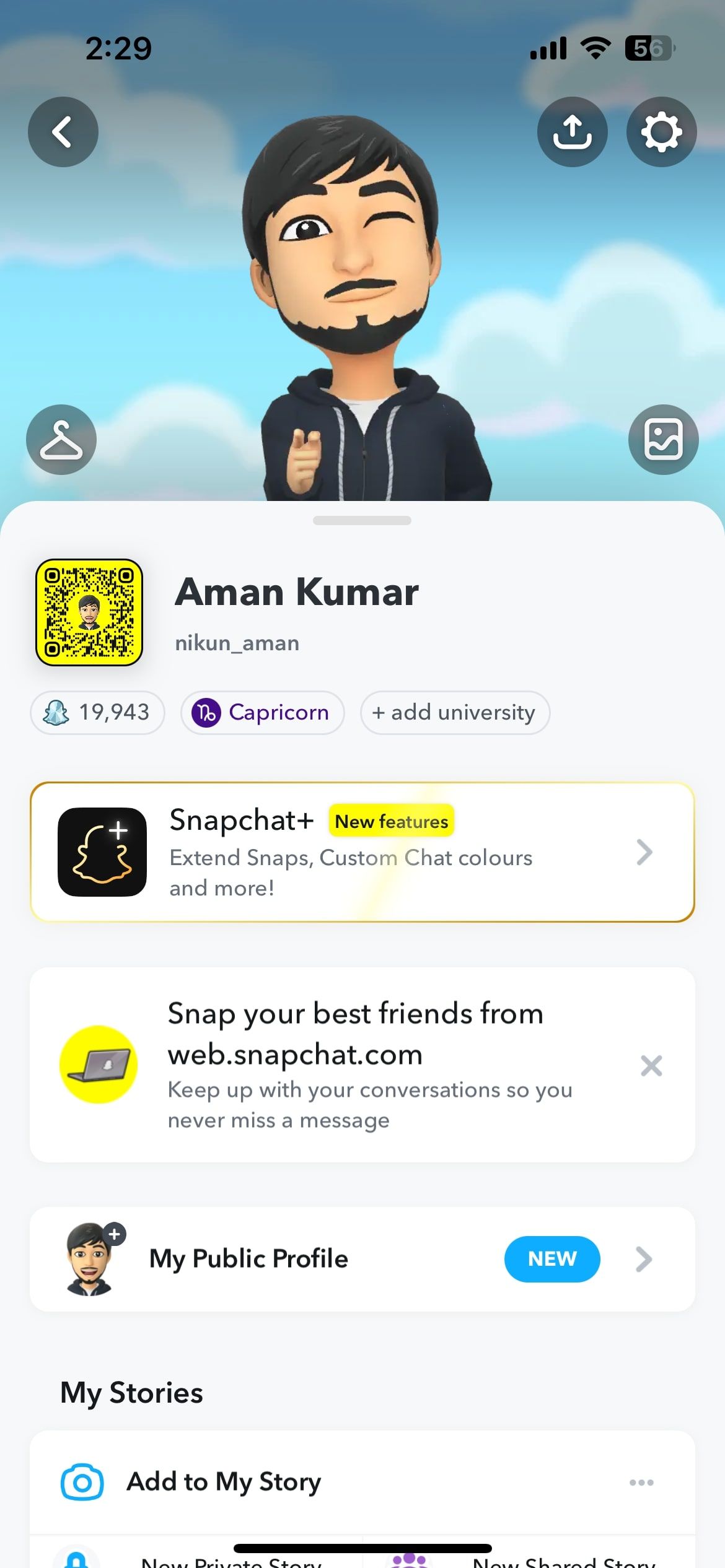Go back using the back arrow
This screenshot has width=725, height=1568.
(63, 132)
